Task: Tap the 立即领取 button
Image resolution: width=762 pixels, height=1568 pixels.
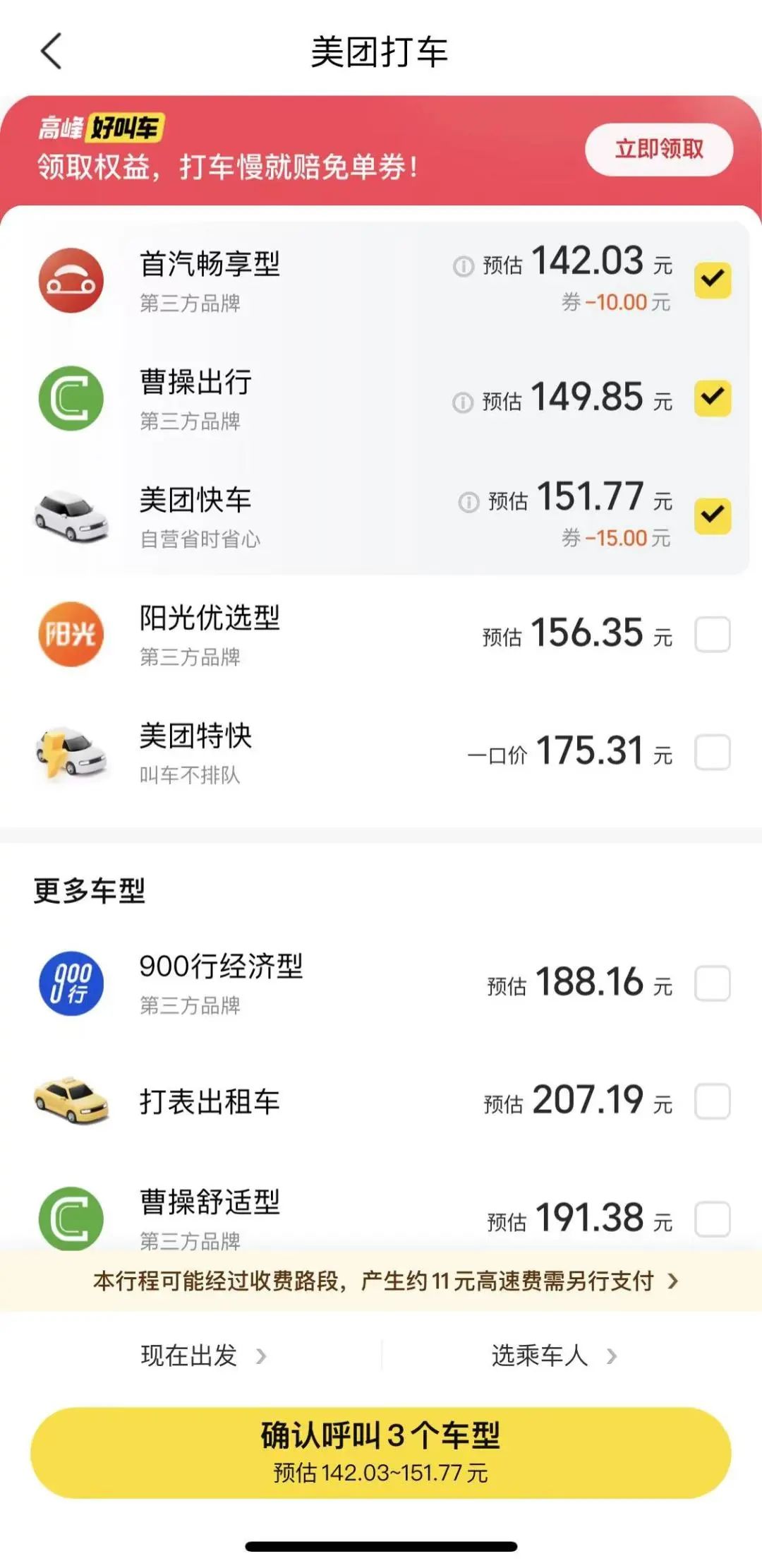Action: coord(658,149)
